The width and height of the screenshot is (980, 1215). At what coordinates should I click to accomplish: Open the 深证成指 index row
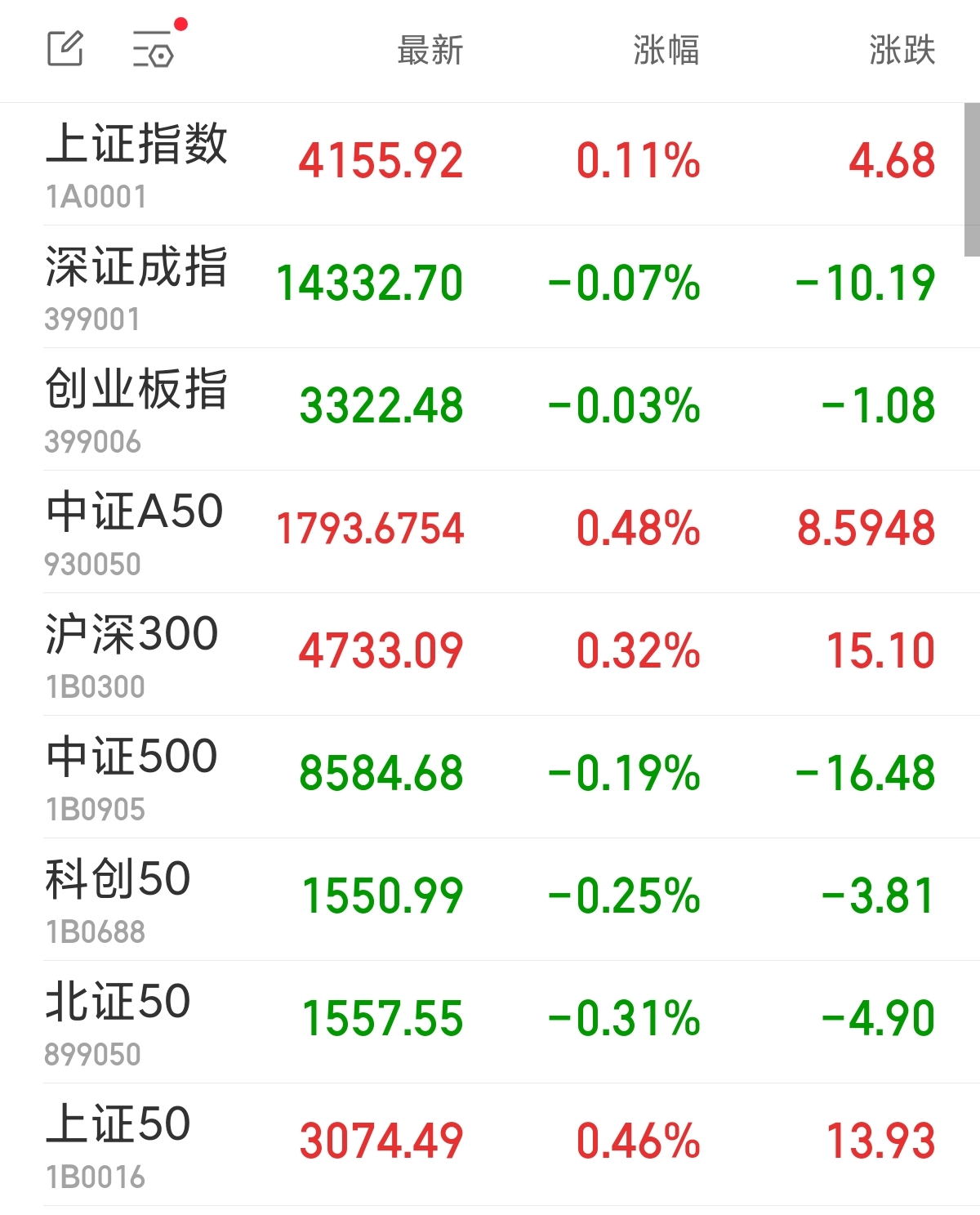click(136, 286)
